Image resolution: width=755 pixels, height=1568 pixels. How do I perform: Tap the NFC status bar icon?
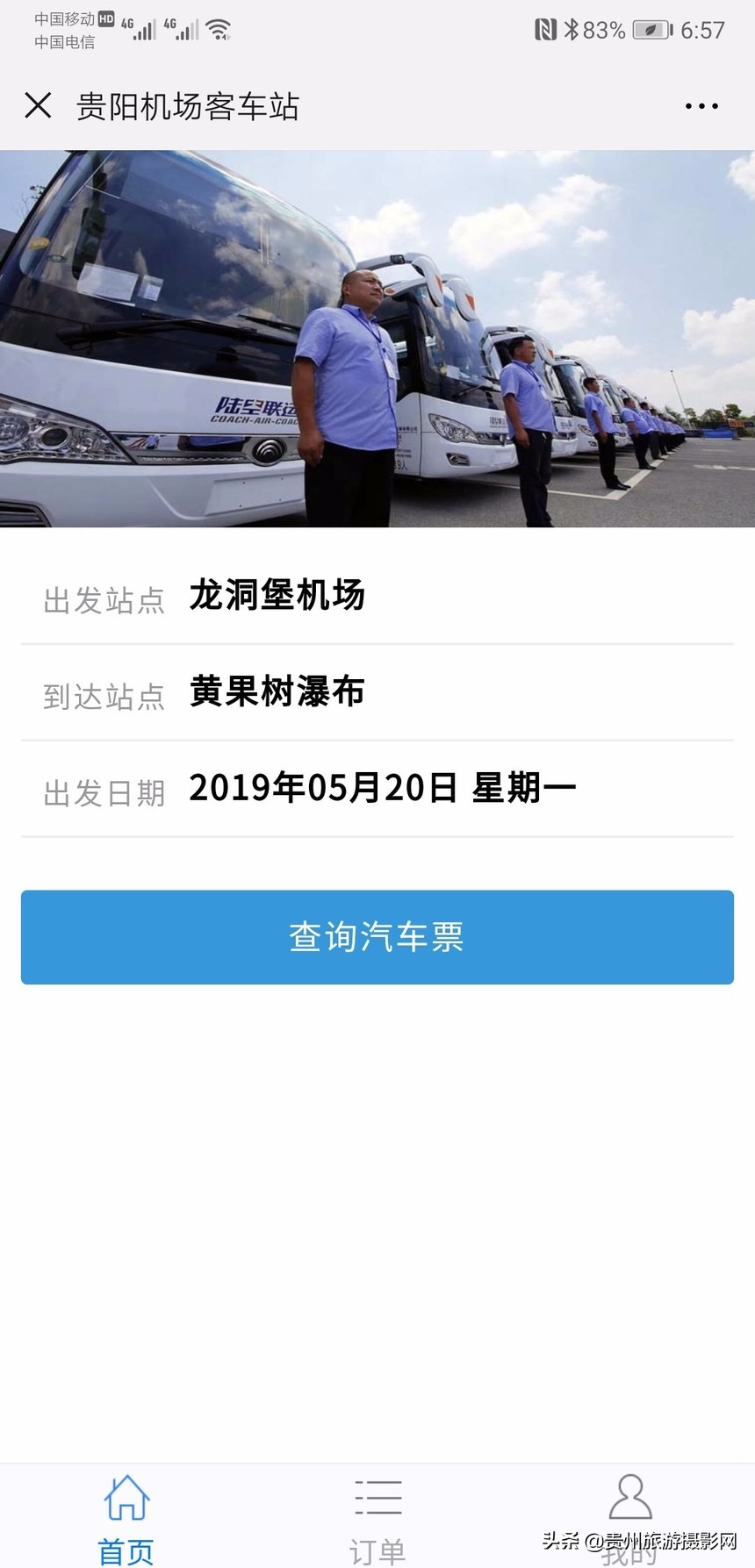pos(547,29)
